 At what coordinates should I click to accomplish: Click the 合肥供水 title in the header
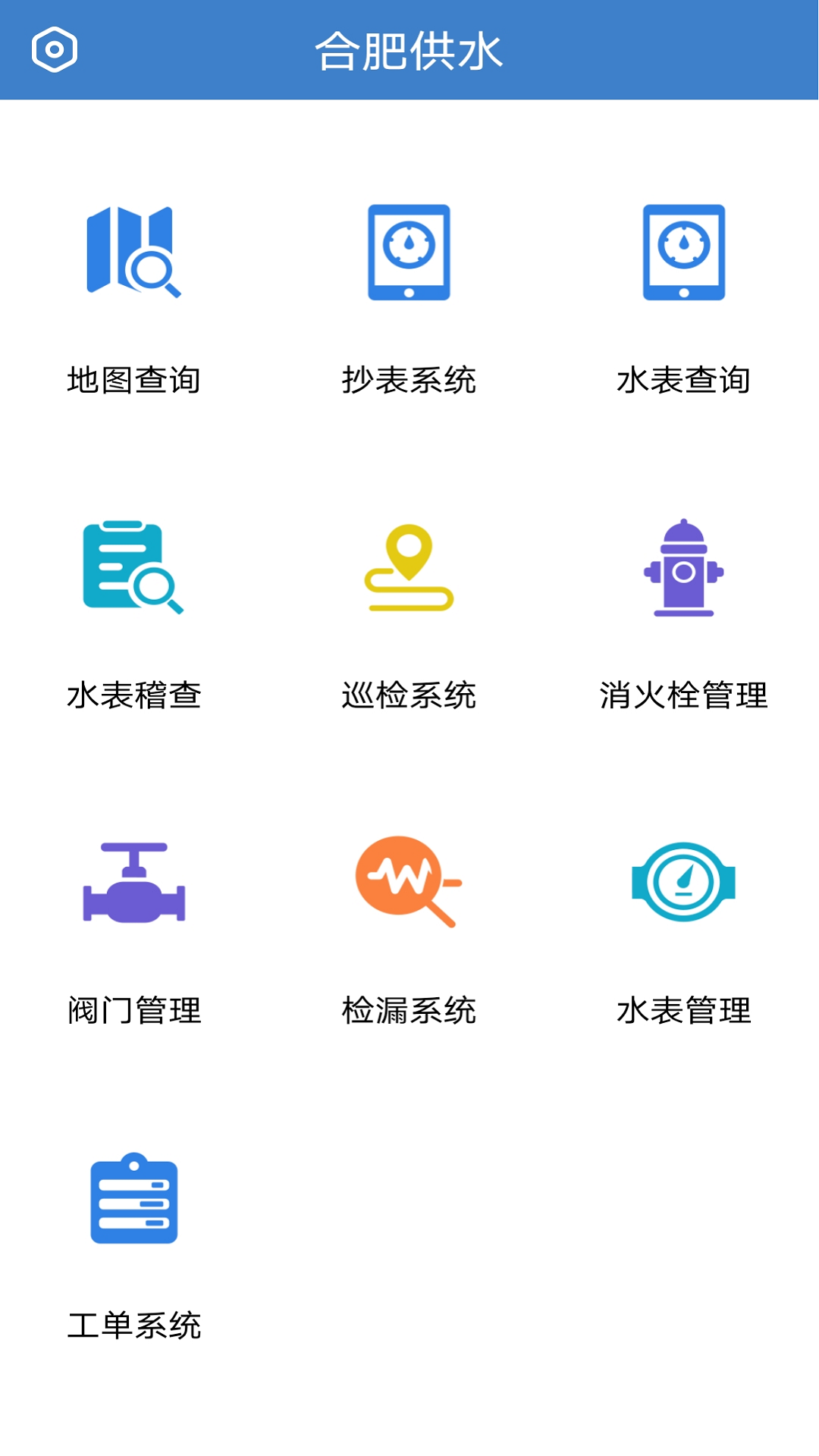(x=409, y=49)
